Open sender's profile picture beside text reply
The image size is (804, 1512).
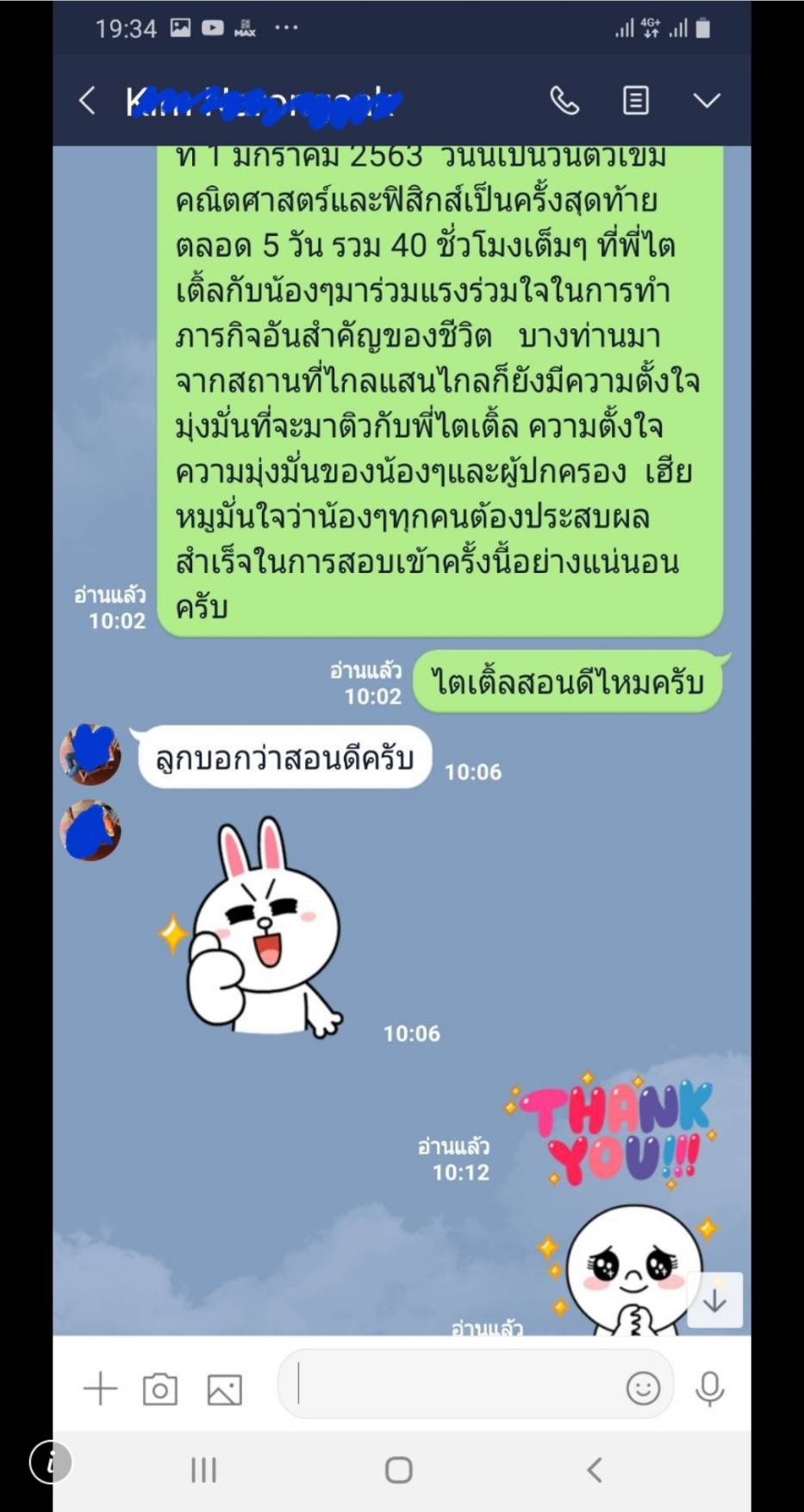click(90, 755)
